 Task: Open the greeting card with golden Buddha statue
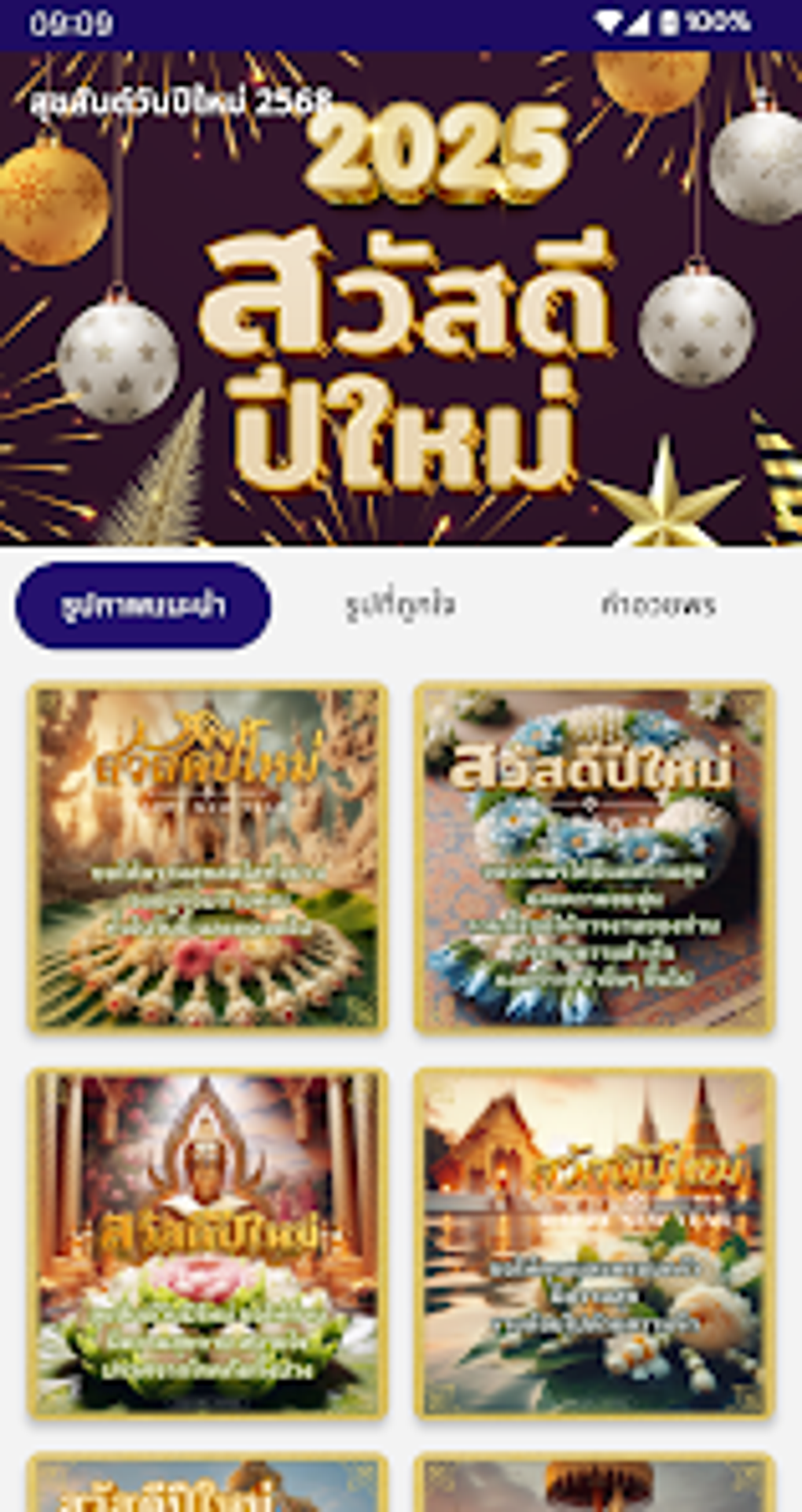208,1244
